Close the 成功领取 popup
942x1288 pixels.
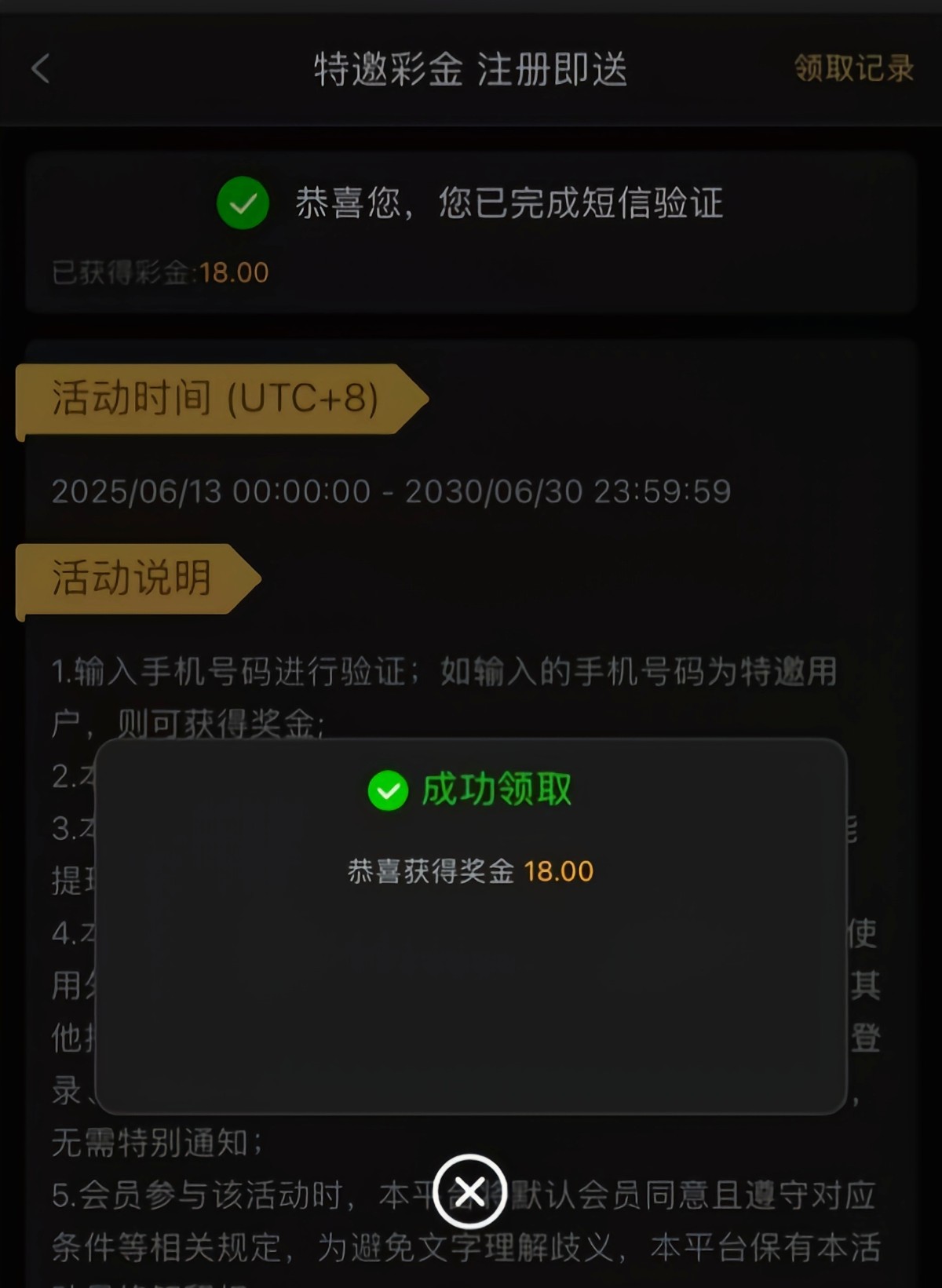click(x=469, y=1191)
